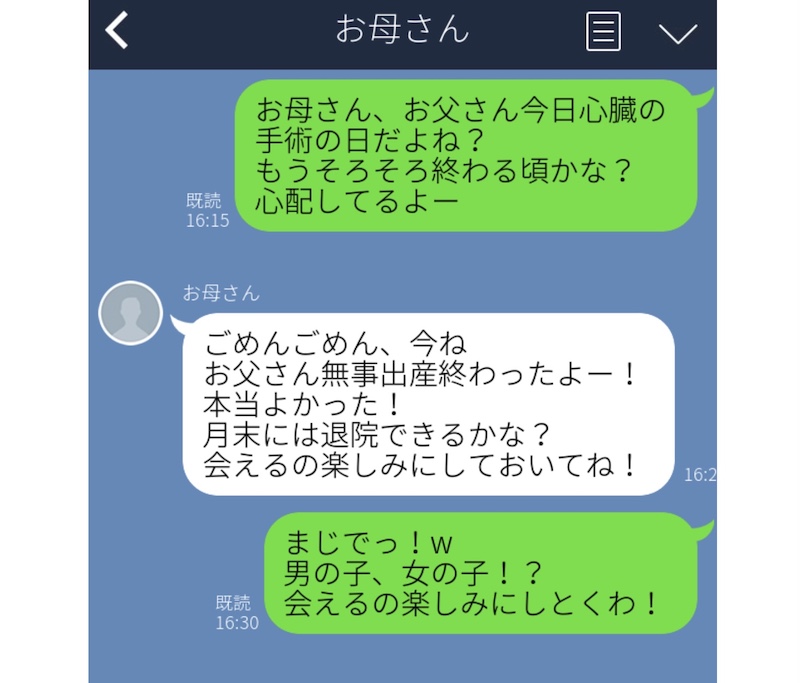800x683 pixels.
Task: Open お母さん's profile picture
Action: [x=130, y=313]
